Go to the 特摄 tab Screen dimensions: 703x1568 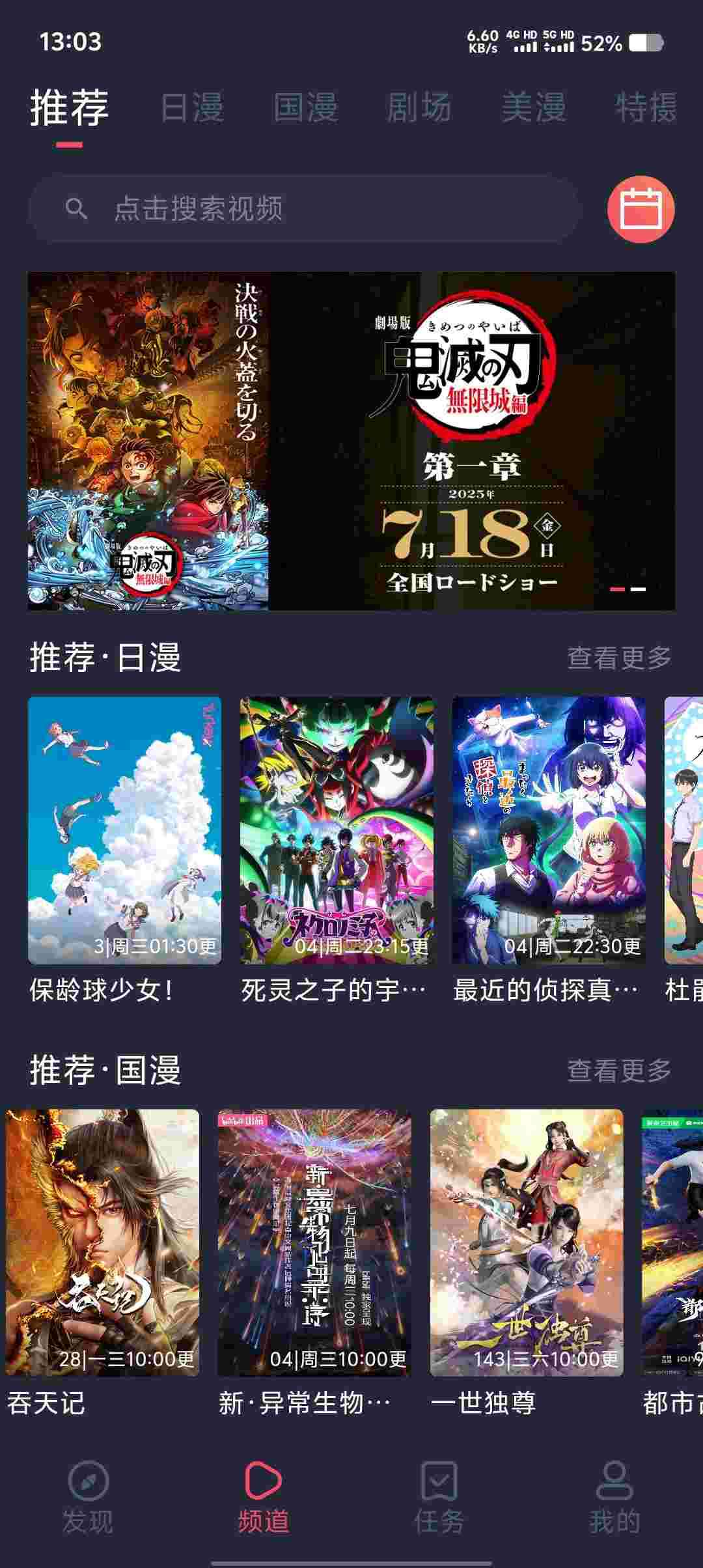coord(646,107)
